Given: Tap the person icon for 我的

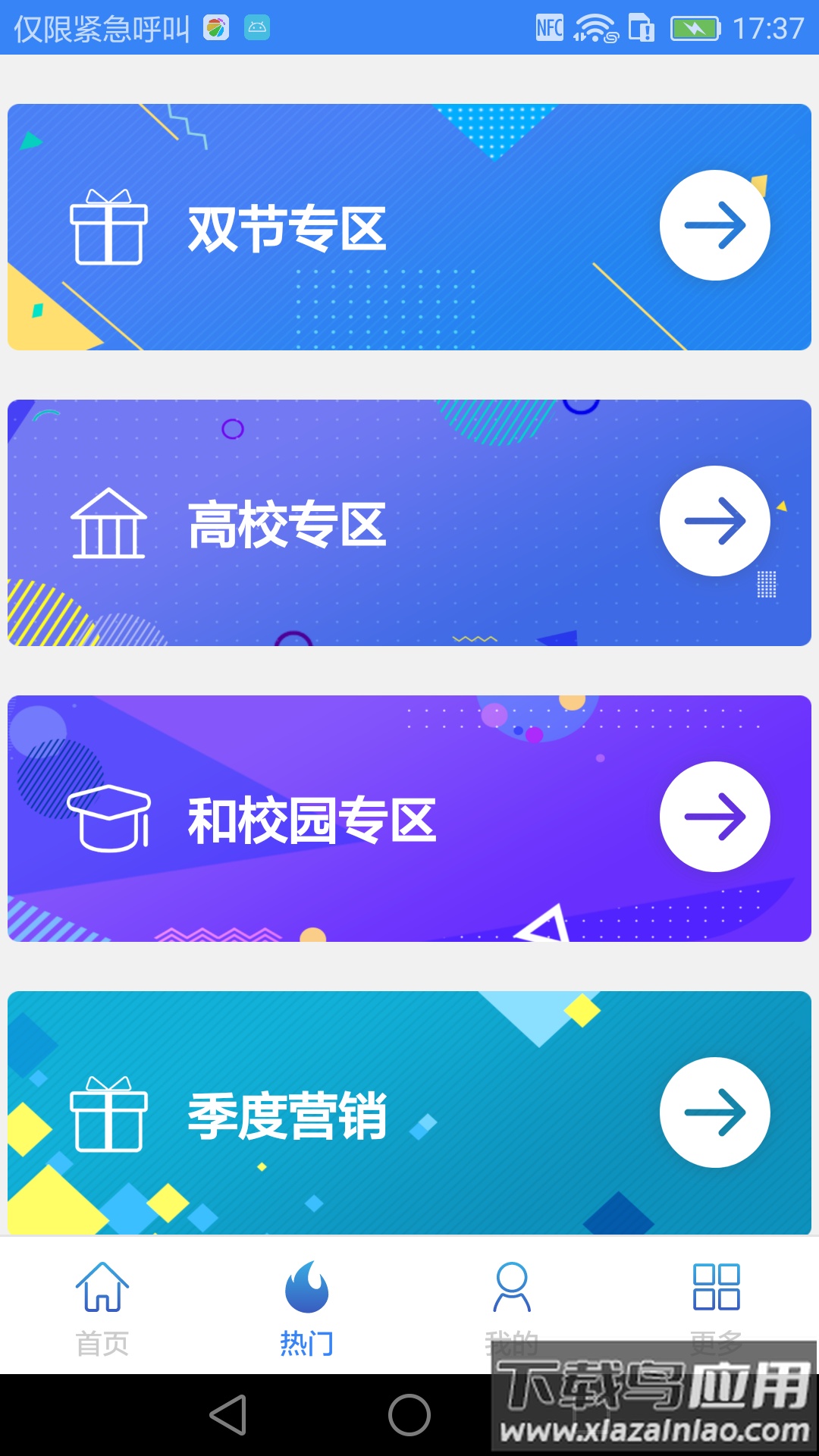Looking at the screenshot, I should (x=512, y=1283).
